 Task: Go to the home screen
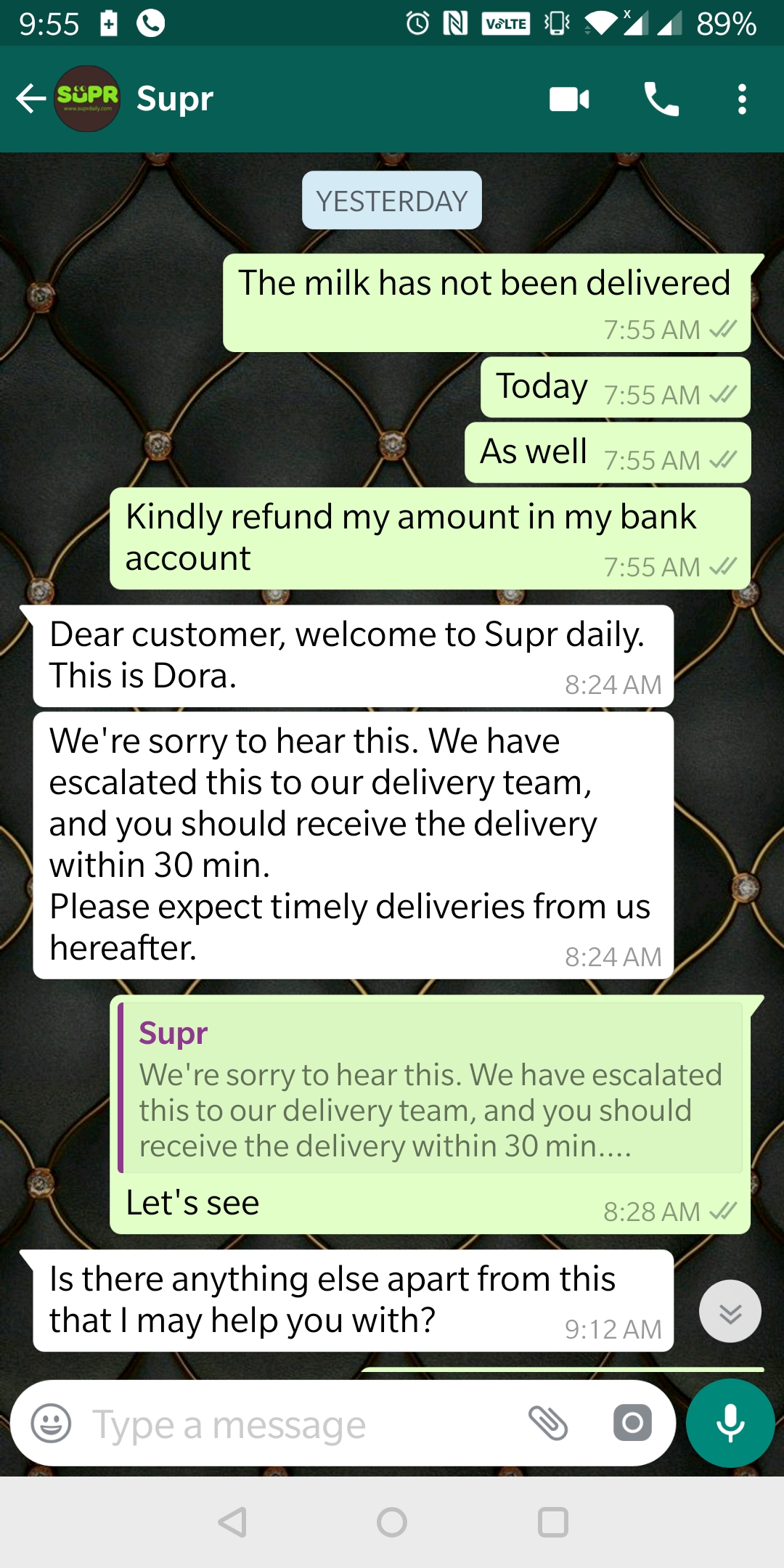click(392, 1522)
